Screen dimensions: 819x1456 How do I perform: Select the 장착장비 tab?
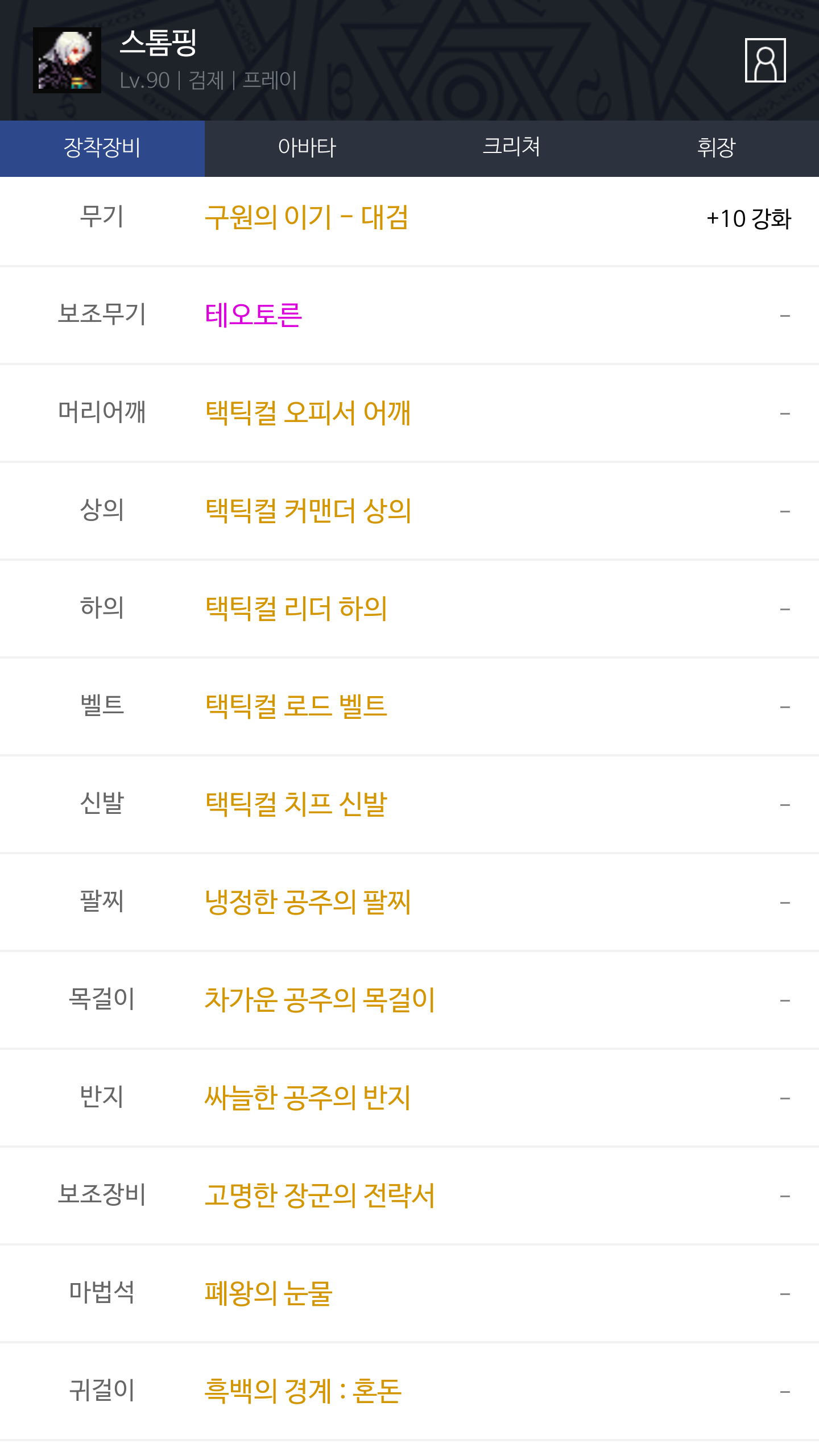(102, 148)
